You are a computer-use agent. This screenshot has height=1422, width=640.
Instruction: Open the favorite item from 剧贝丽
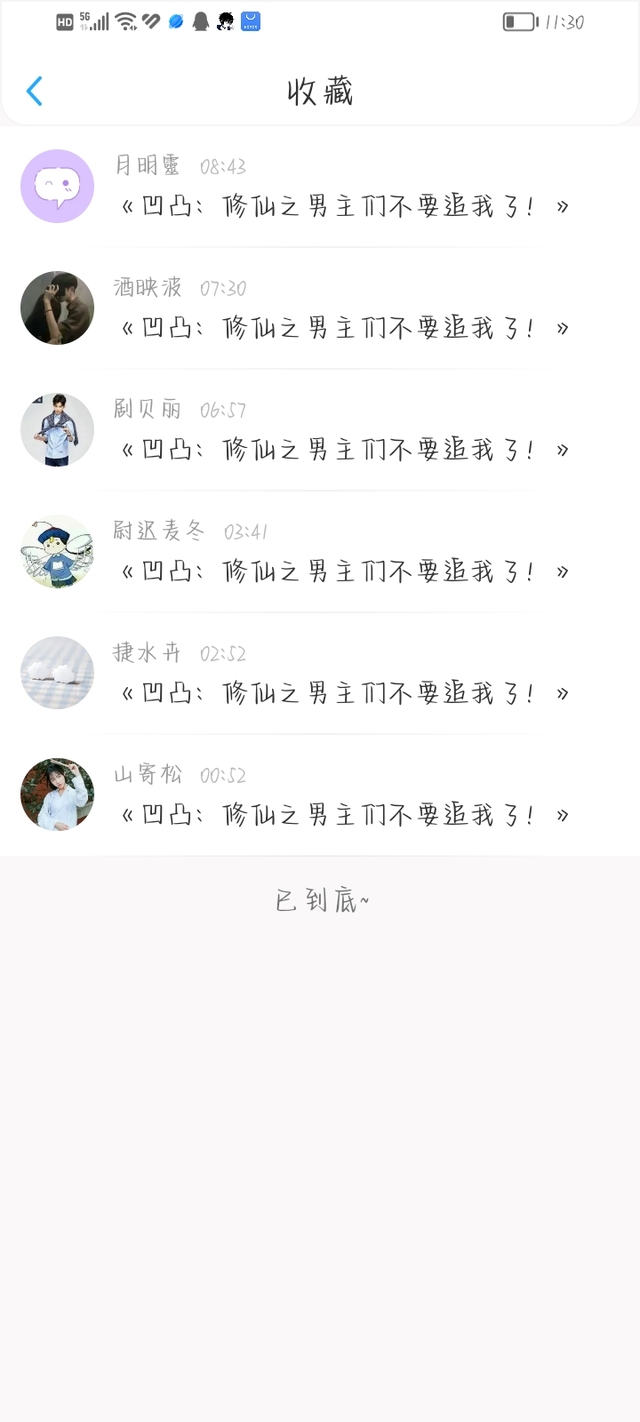click(x=320, y=430)
